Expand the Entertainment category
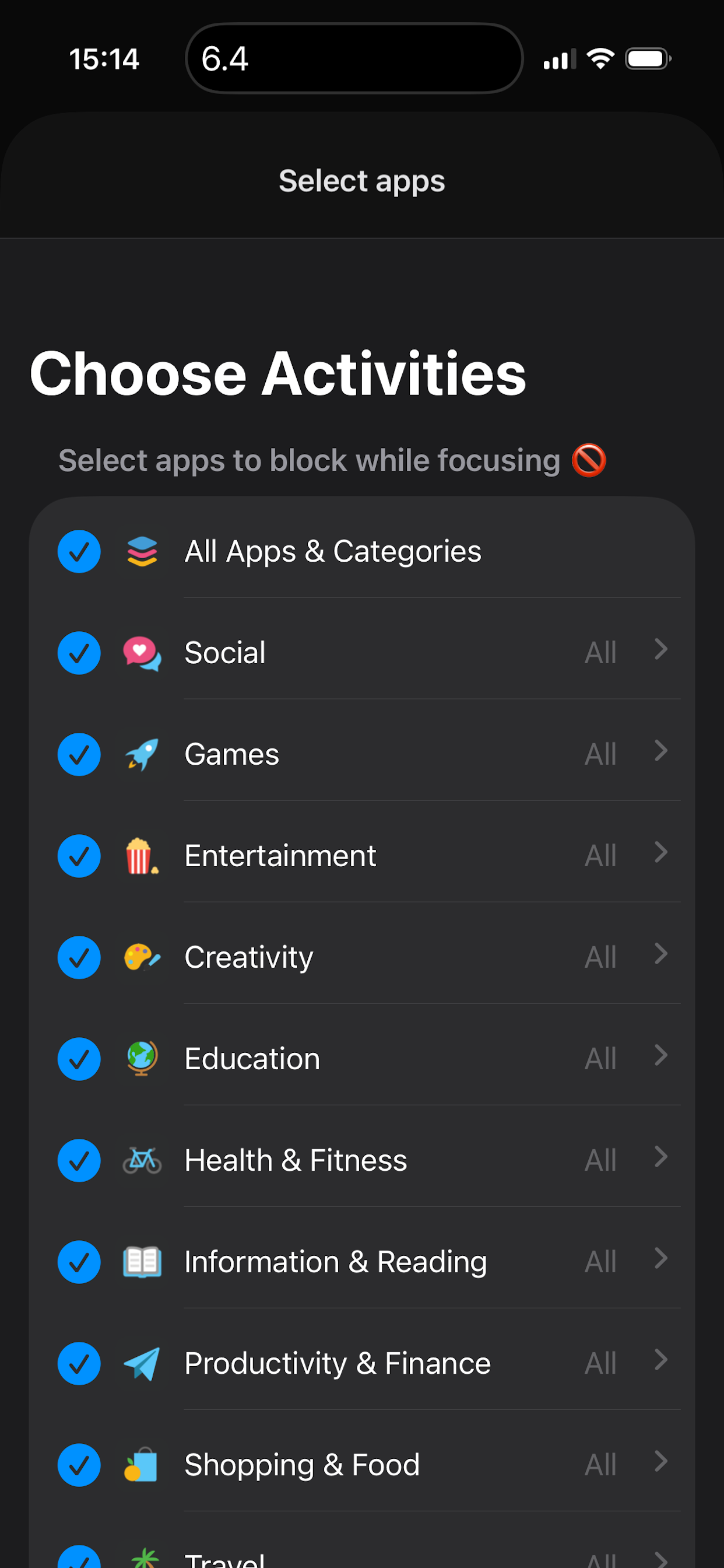This screenshot has width=724, height=1568. click(x=660, y=852)
